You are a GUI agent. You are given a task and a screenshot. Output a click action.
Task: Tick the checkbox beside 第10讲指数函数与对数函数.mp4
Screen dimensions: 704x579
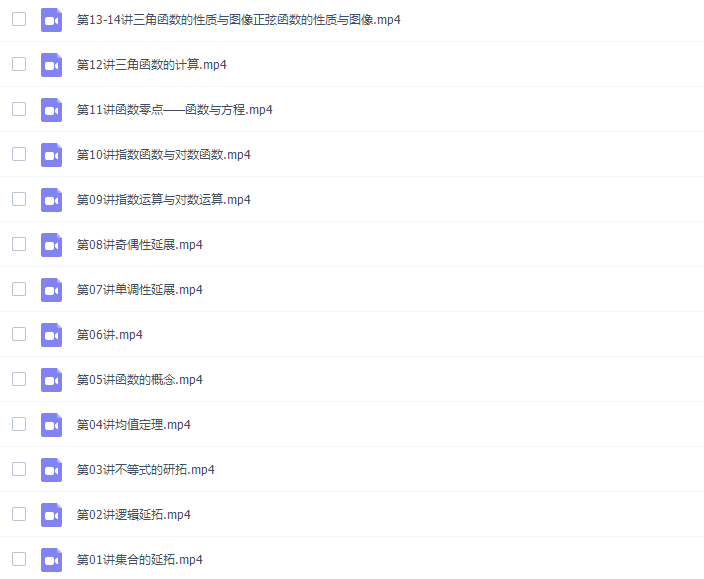(x=19, y=154)
